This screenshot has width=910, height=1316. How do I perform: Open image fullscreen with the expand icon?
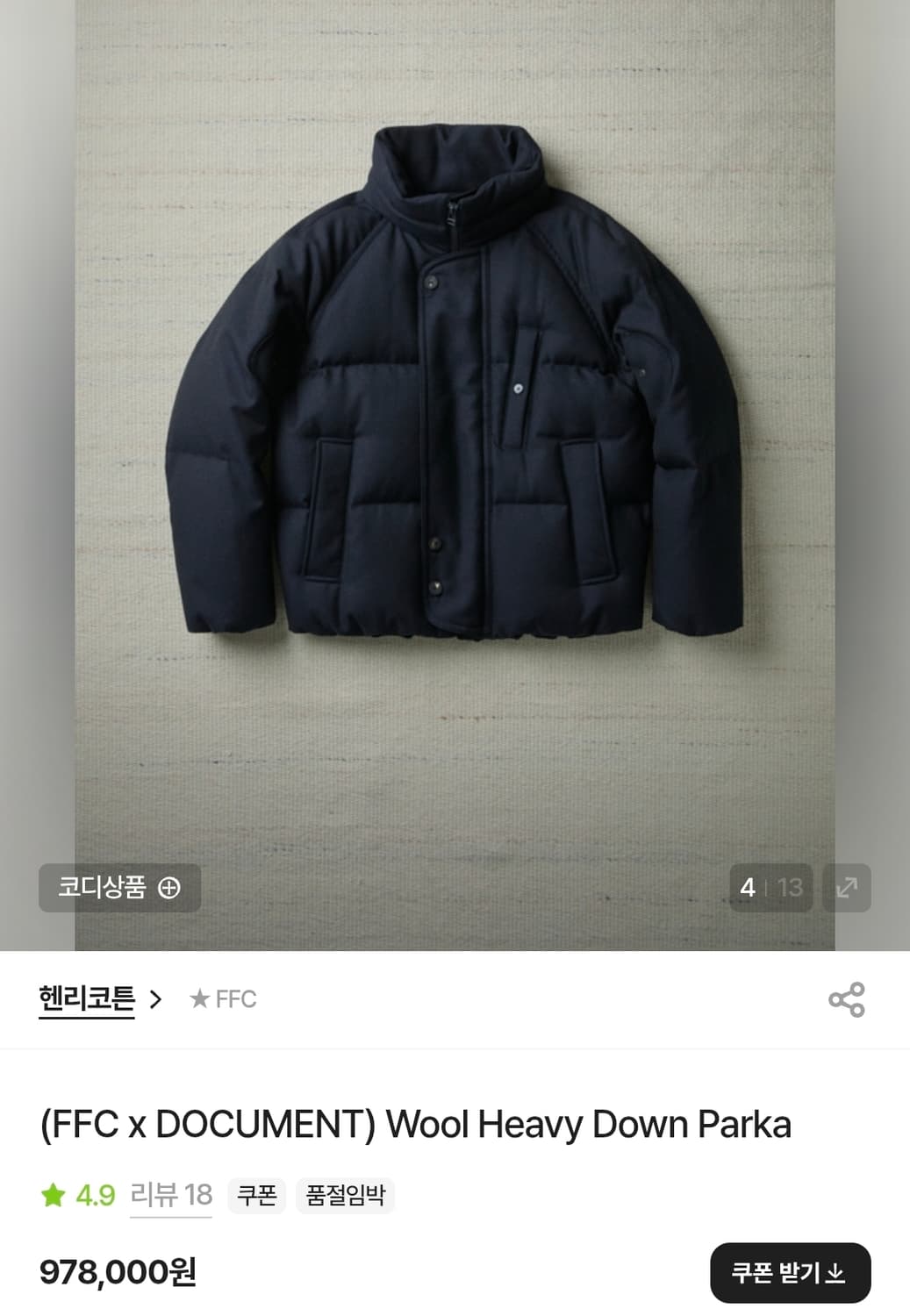846,889
